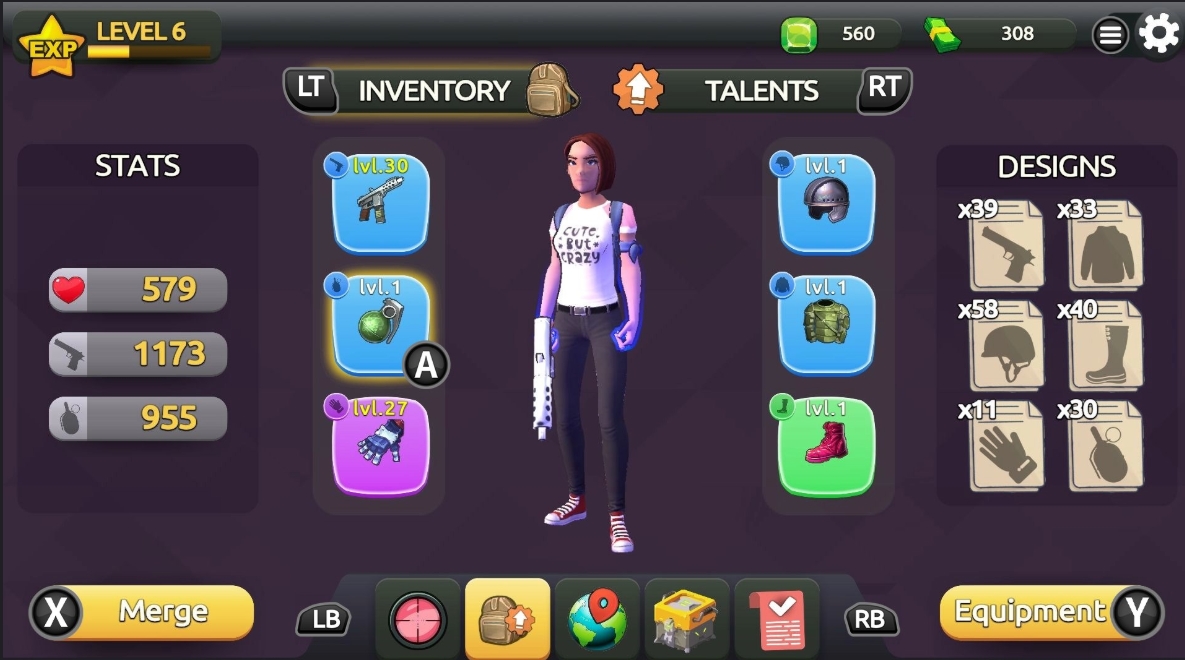Go to the crosshair battle tab
1185x660 pixels.
point(418,620)
